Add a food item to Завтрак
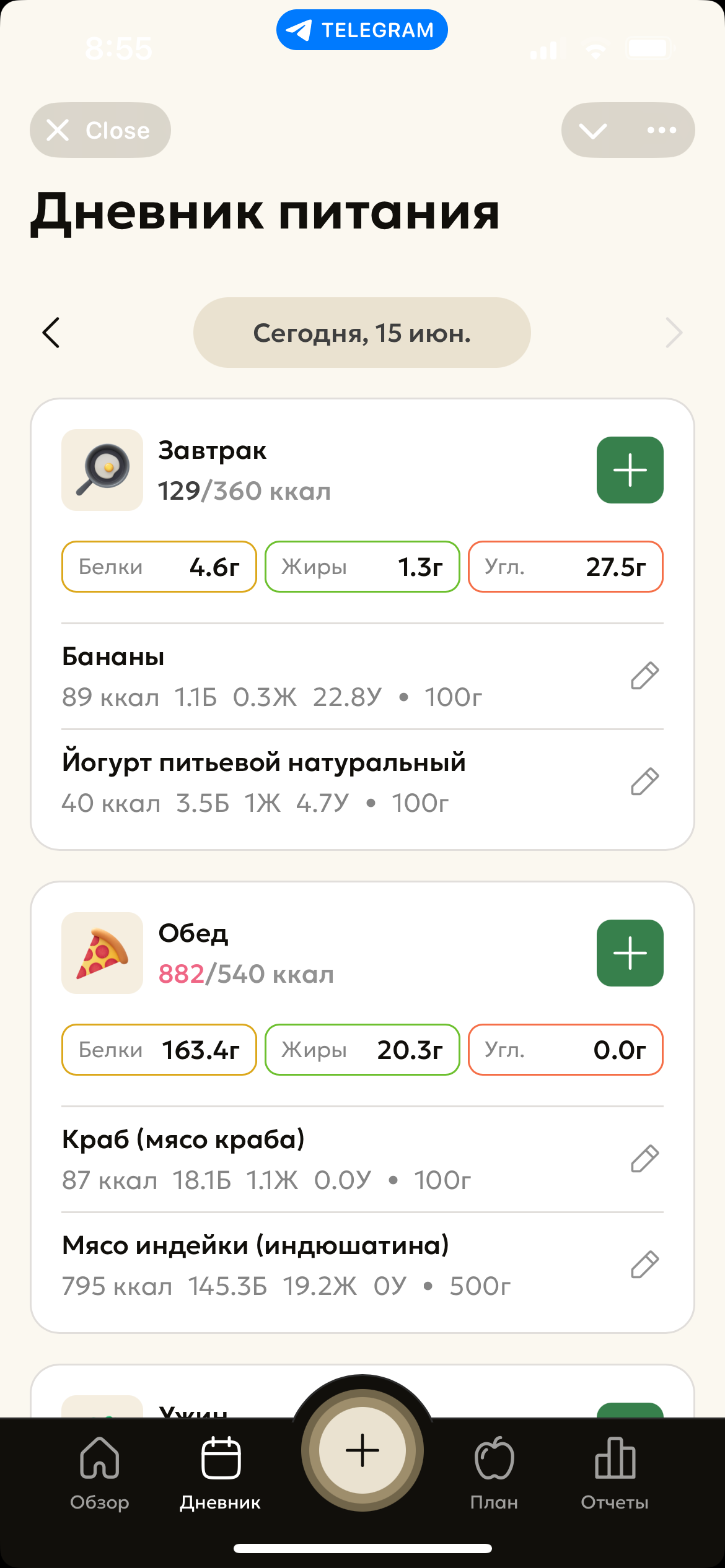 coord(630,469)
